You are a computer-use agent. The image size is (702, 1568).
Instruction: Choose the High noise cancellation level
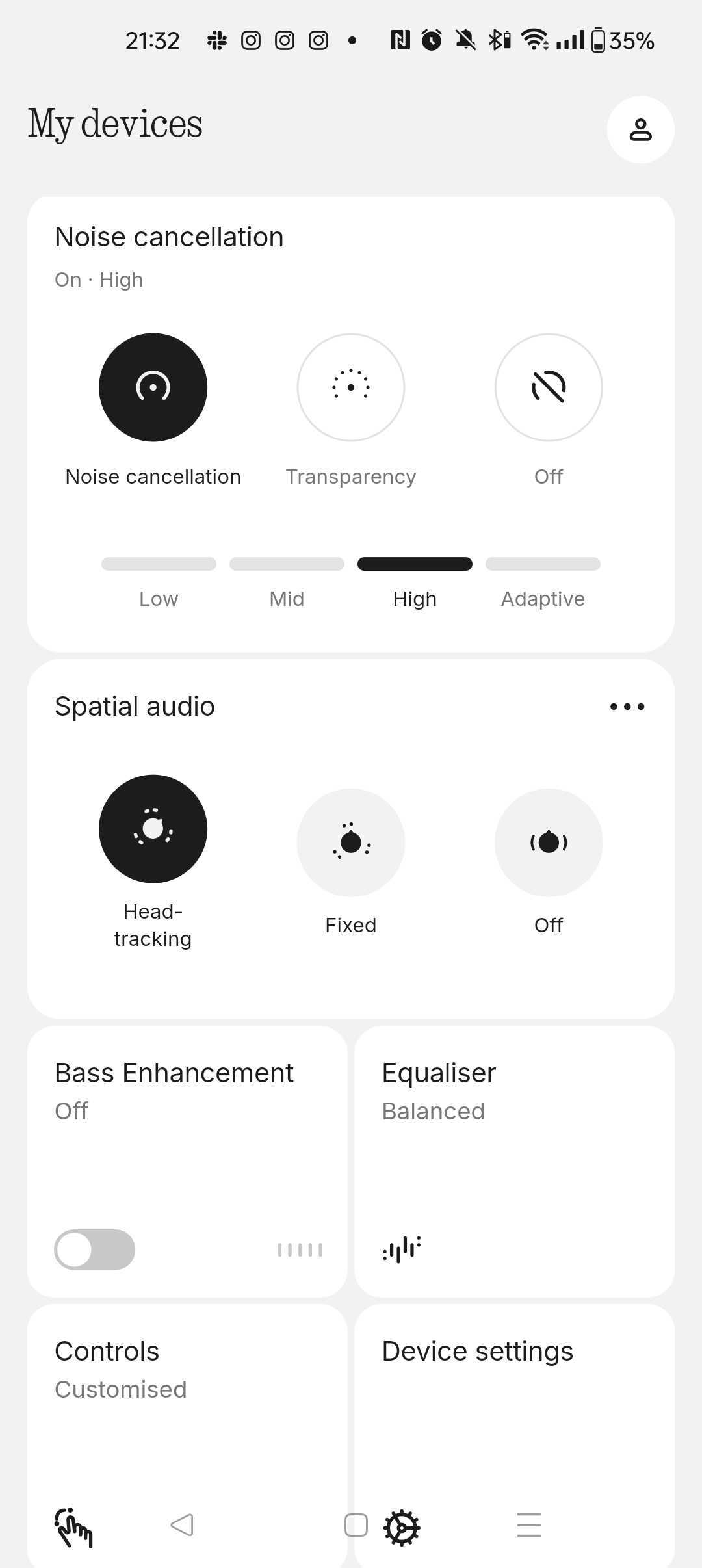point(415,564)
